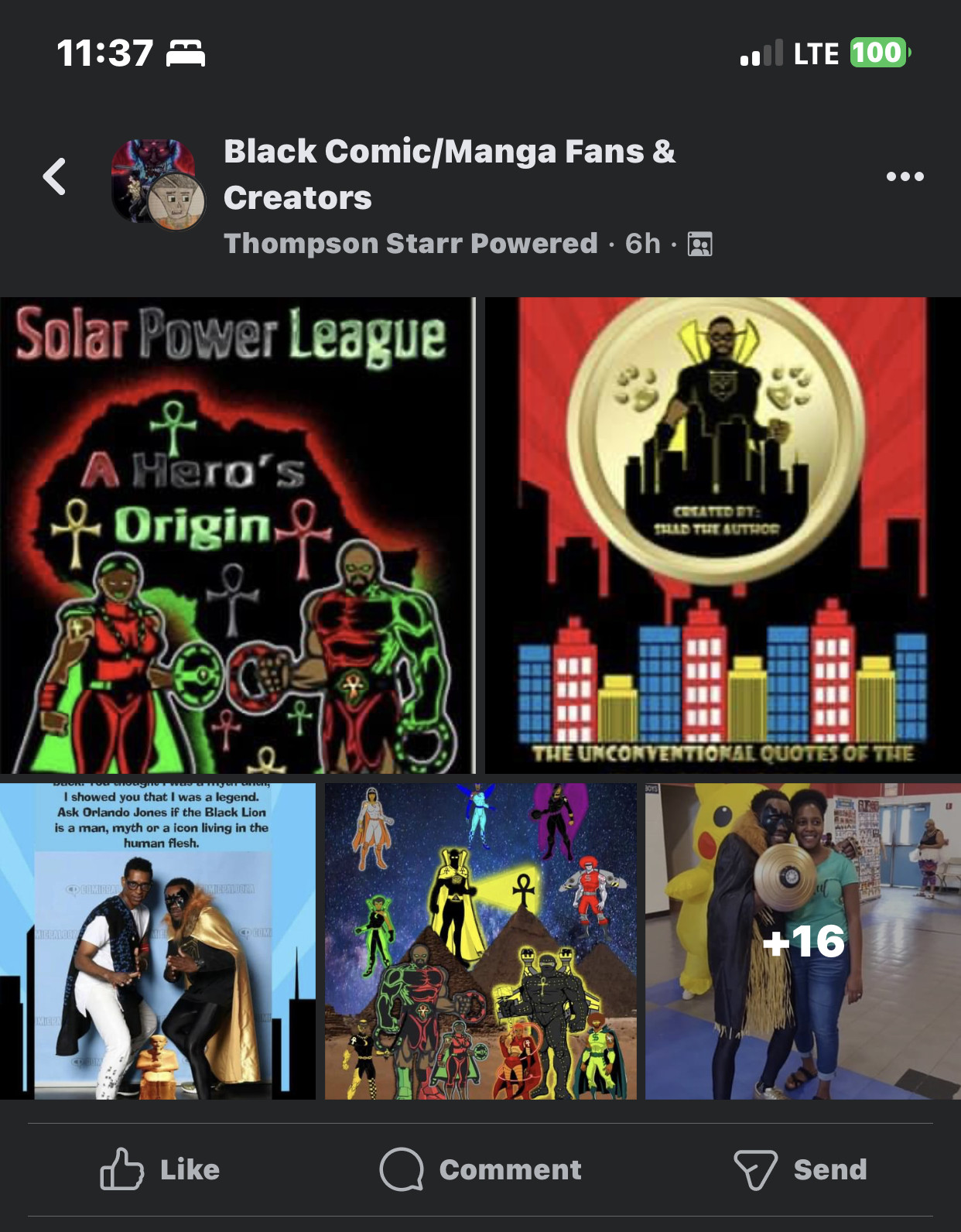961x1232 pixels.
Task: Open the Black Comic/Manga Fans & Creators group
Action: [449, 174]
